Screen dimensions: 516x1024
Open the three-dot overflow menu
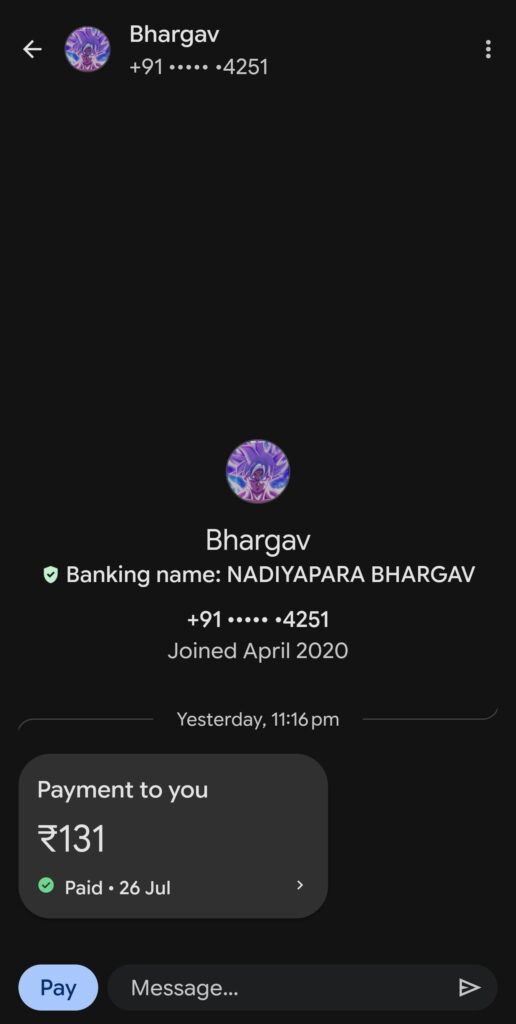(x=488, y=50)
